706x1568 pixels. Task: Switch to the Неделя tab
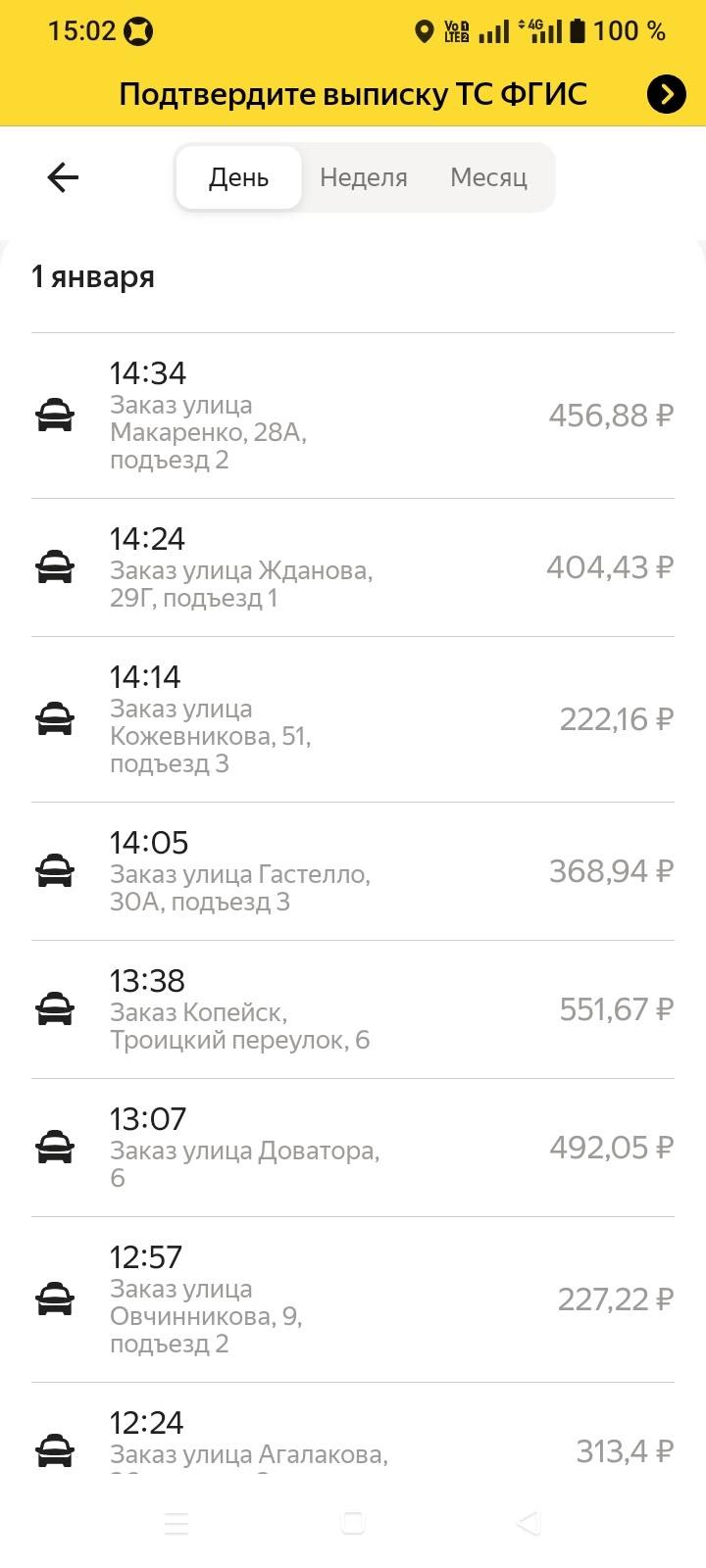pyautogui.click(x=364, y=177)
